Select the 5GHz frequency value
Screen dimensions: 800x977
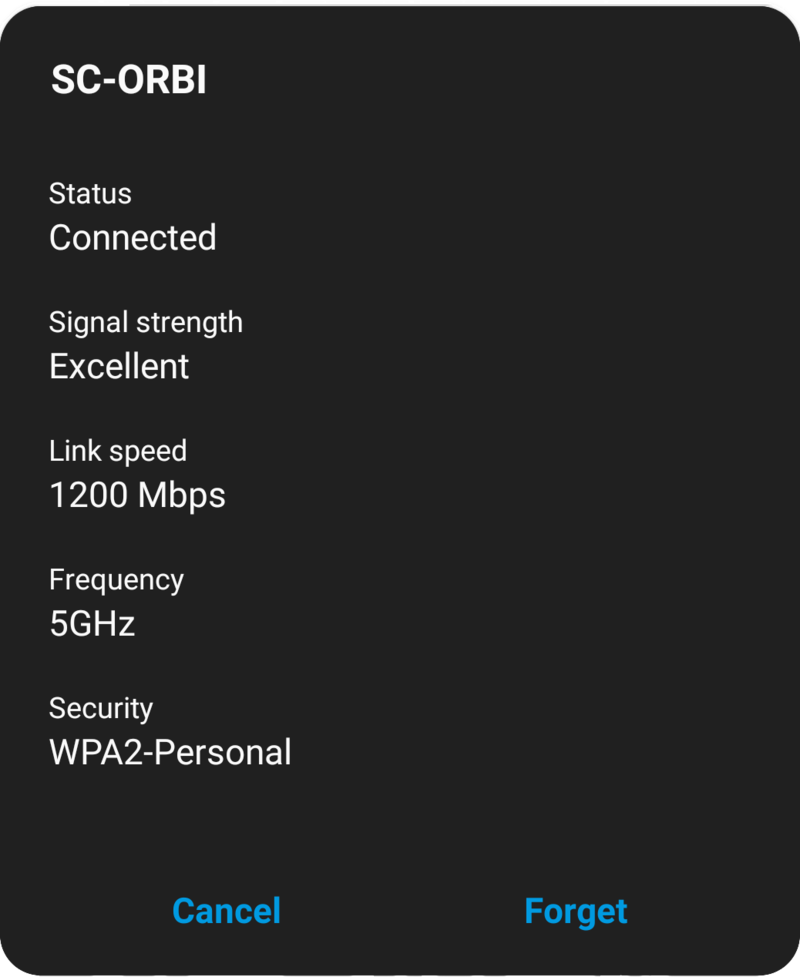(x=92, y=624)
